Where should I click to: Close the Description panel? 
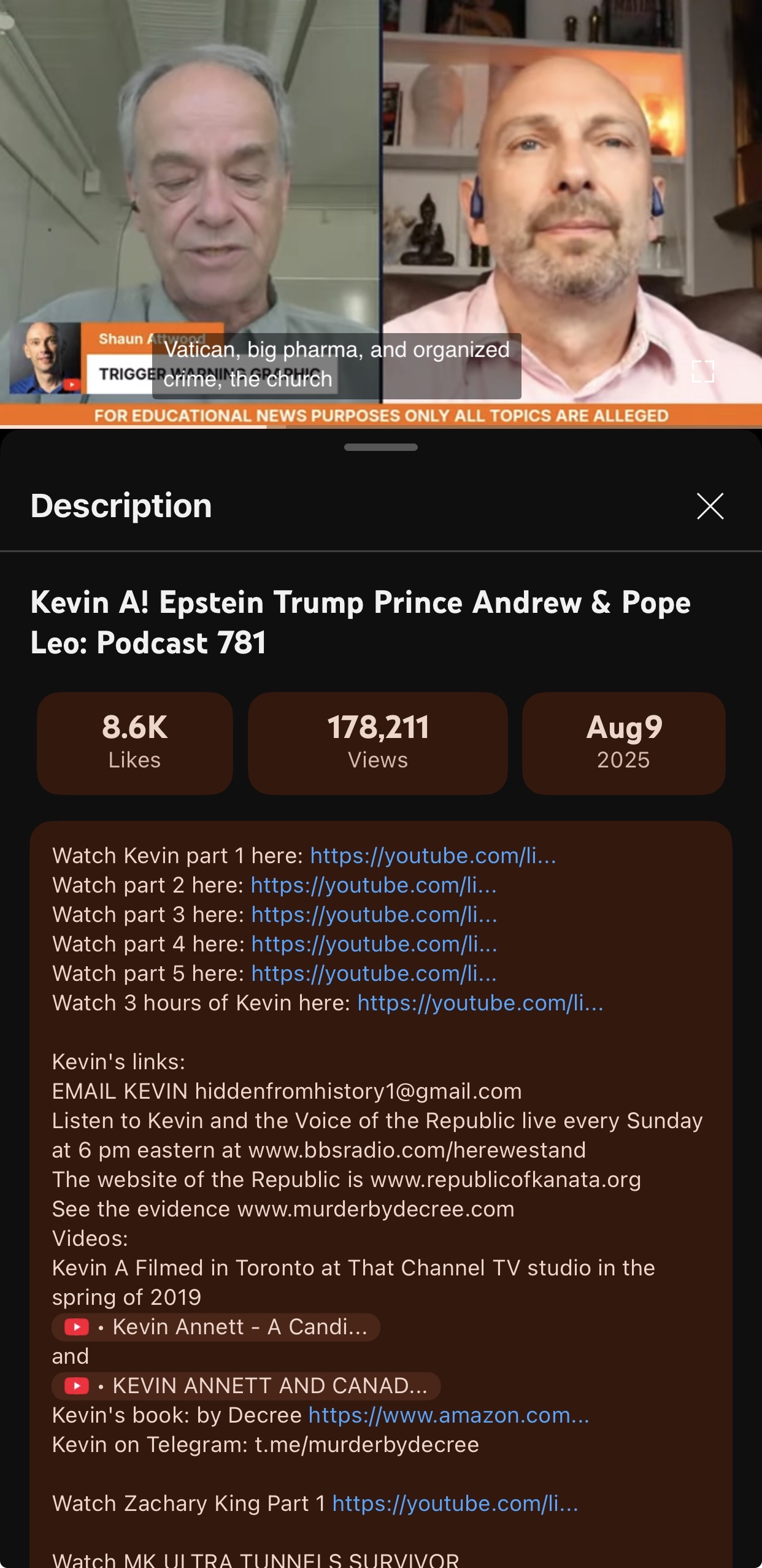coord(710,506)
